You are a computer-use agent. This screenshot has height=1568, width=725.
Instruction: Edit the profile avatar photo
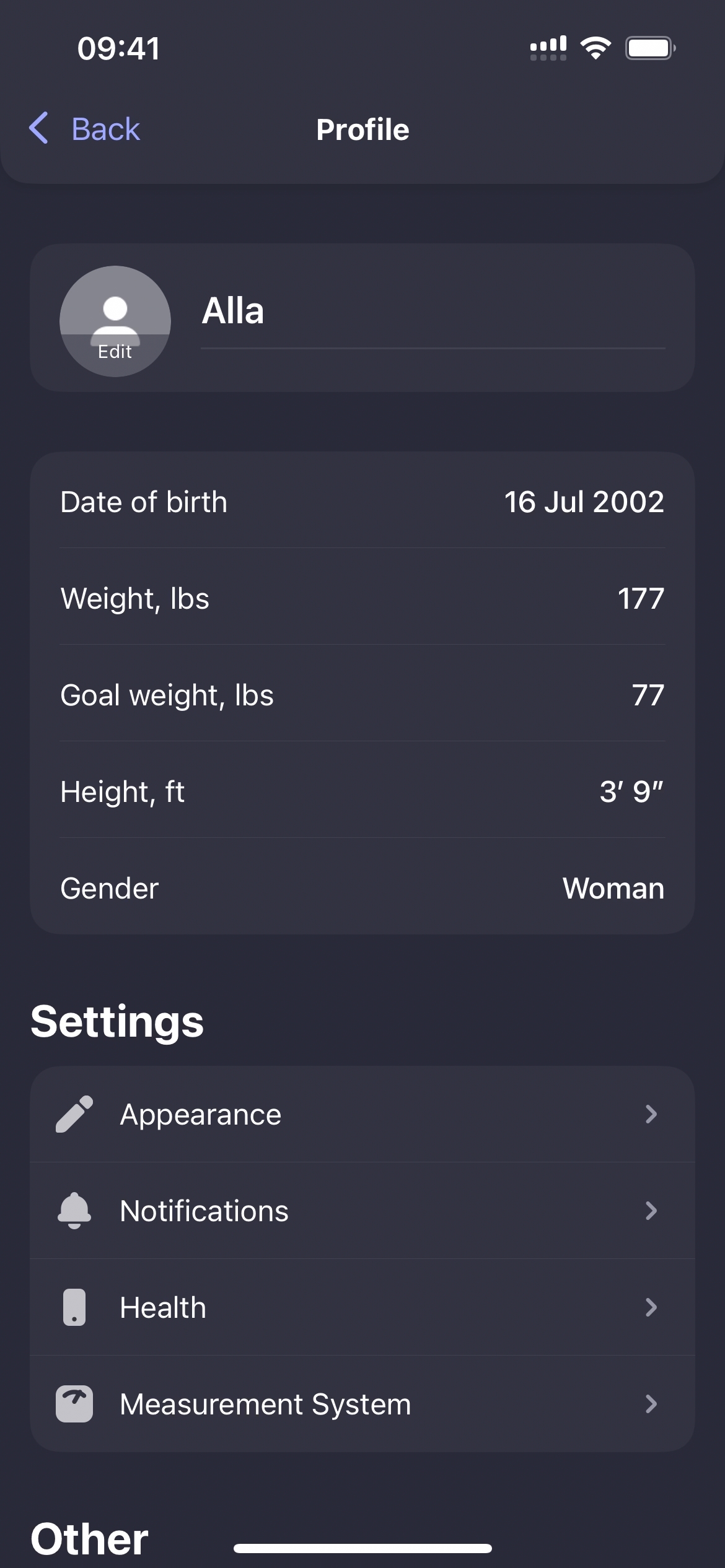click(115, 321)
